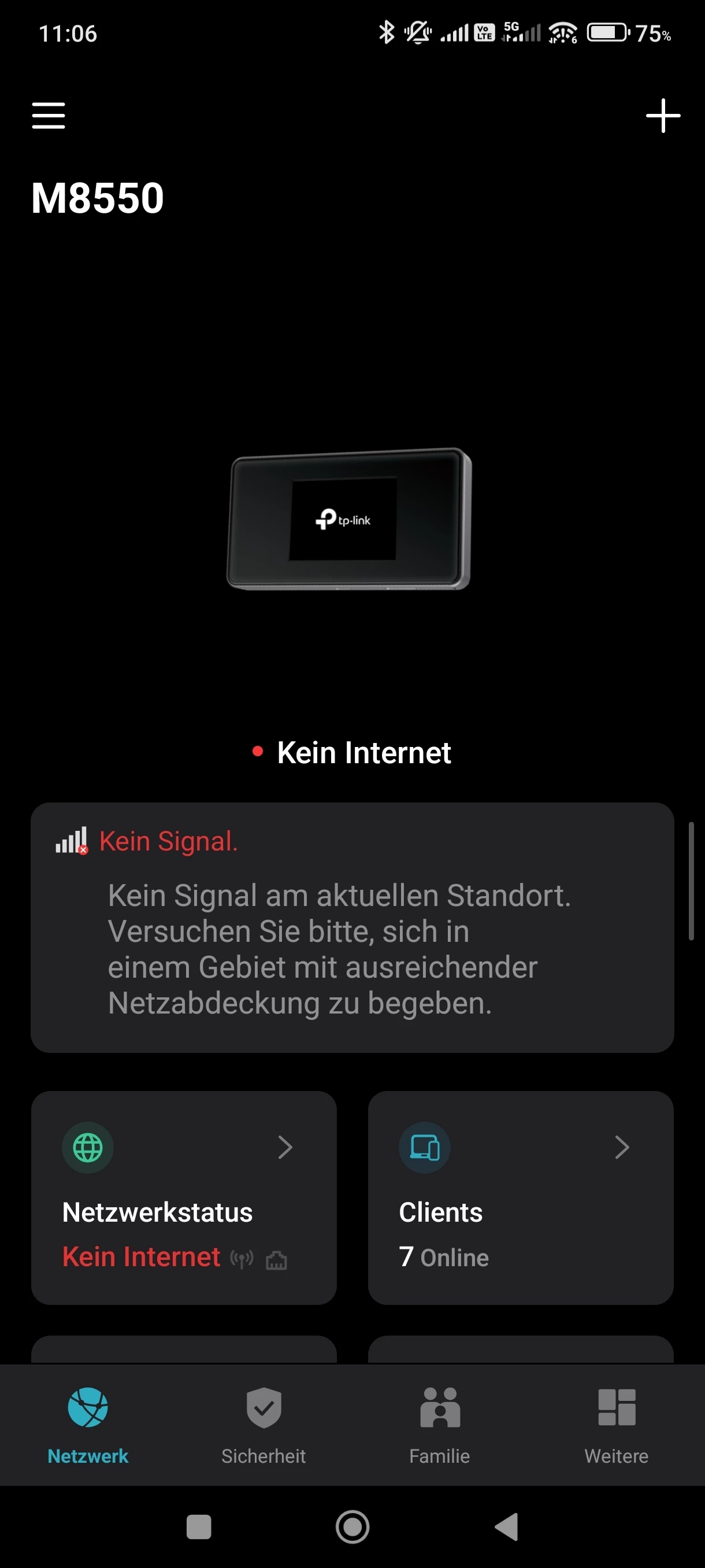The height and width of the screenshot is (1568, 705).
Task: Add a new device with plus icon
Action: pyautogui.click(x=662, y=116)
